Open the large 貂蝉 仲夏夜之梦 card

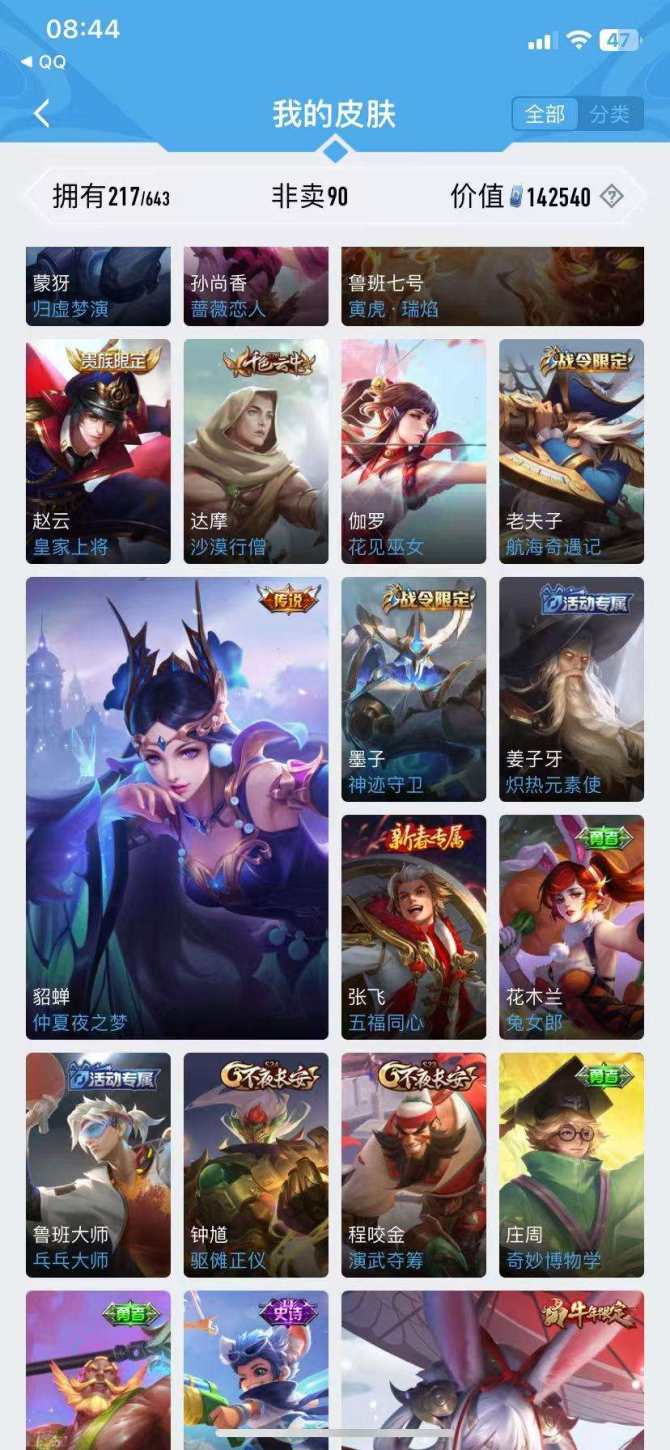pos(177,808)
